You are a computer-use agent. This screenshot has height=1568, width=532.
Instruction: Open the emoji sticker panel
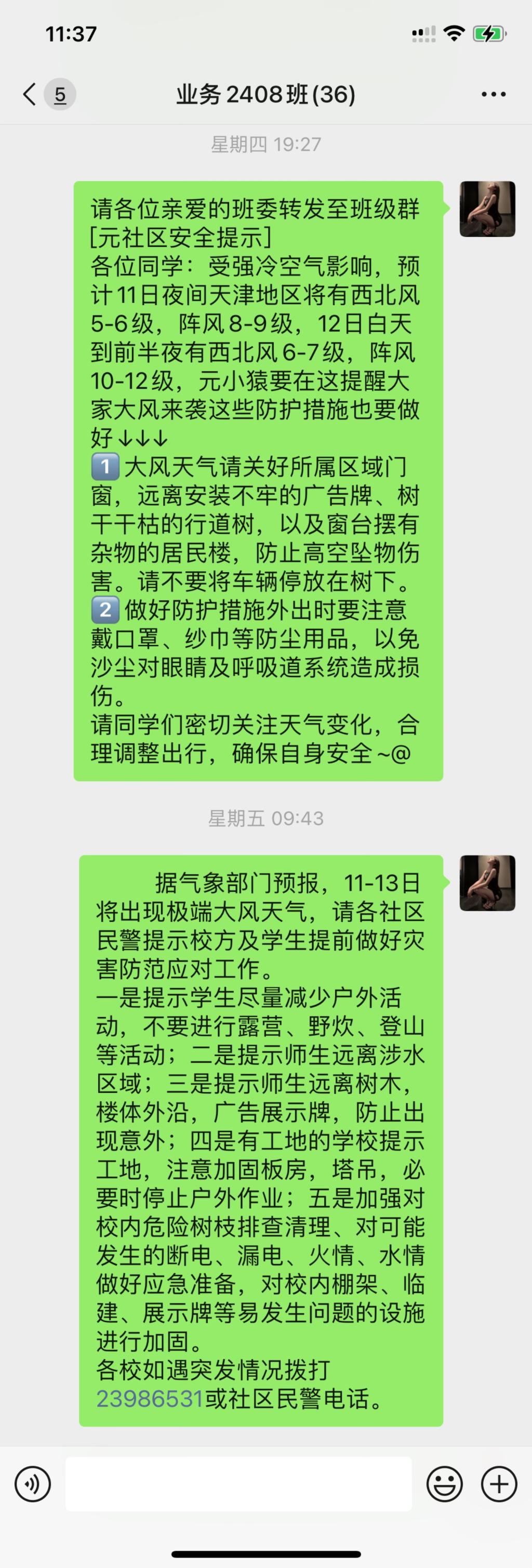tap(444, 1484)
